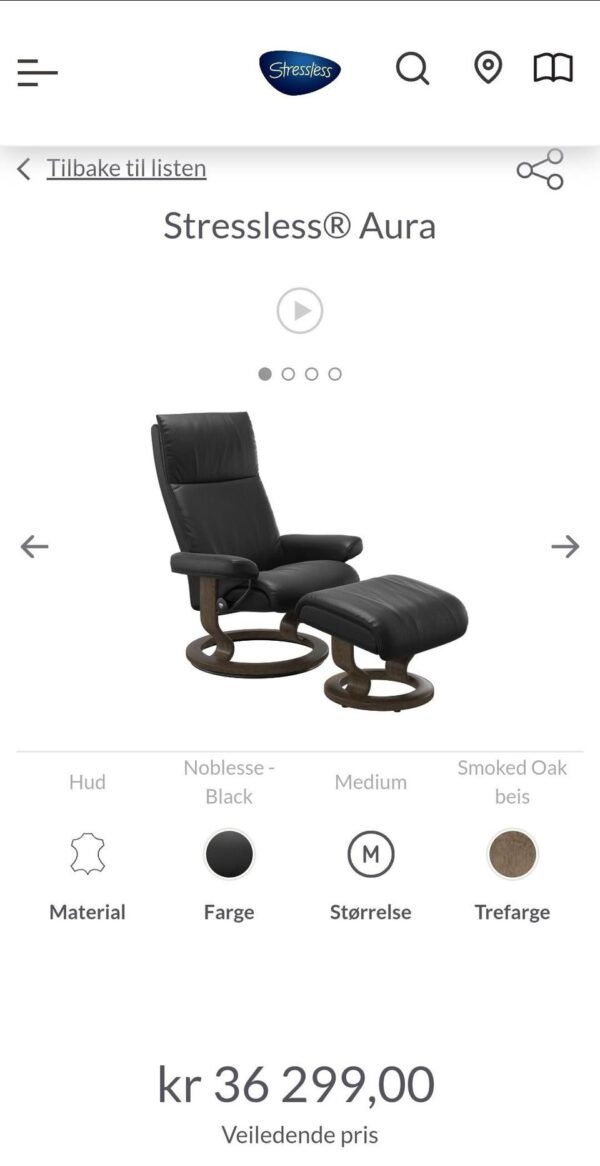Jump to the second image dot
This screenshot has height=1166, width=600.
[288, 374]
